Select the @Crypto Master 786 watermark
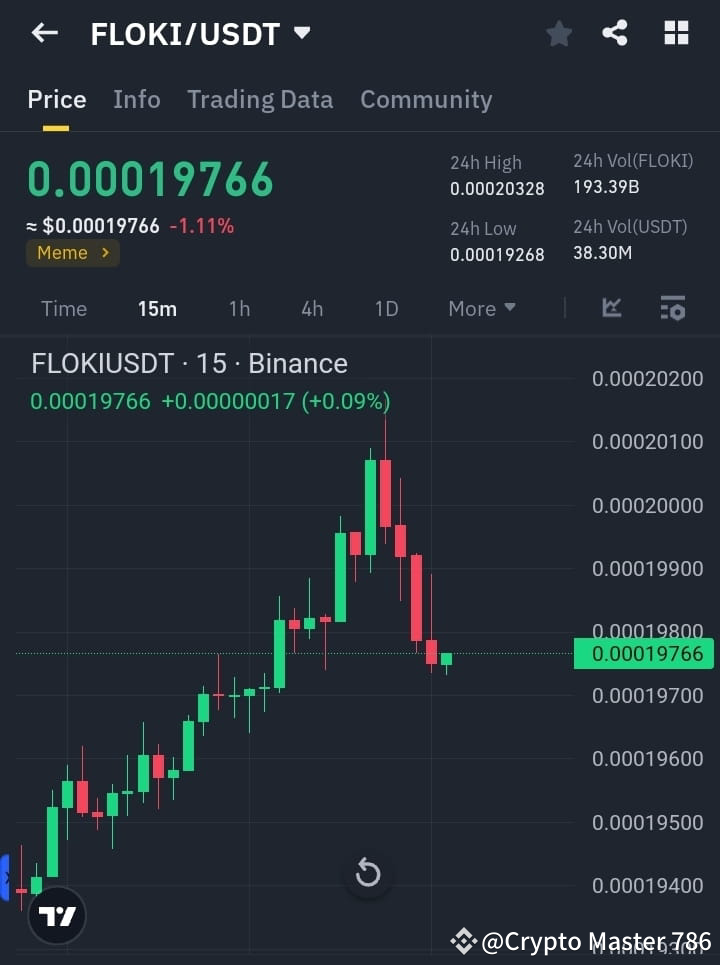The image size is (720, 965). coord(580,941)
